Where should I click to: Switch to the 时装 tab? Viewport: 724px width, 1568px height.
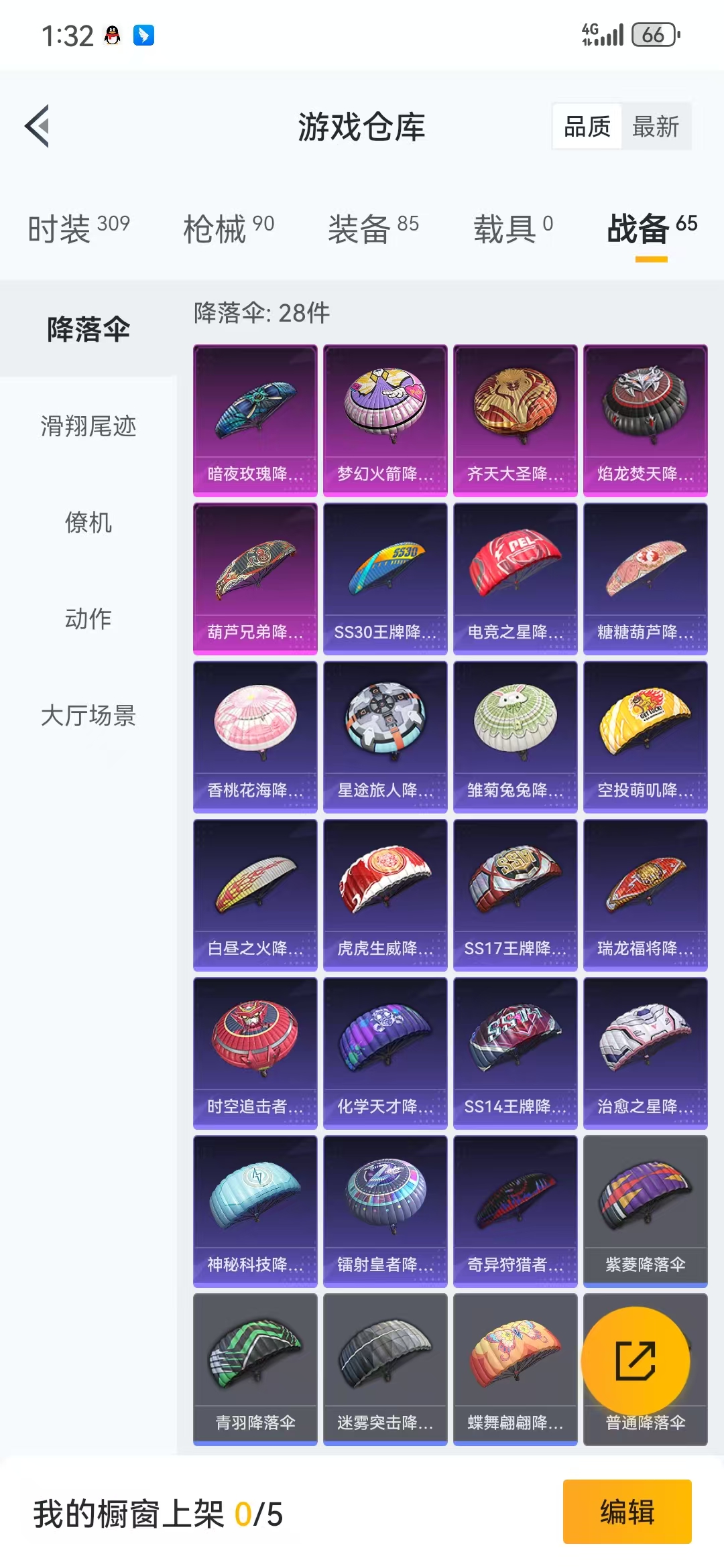78,228
